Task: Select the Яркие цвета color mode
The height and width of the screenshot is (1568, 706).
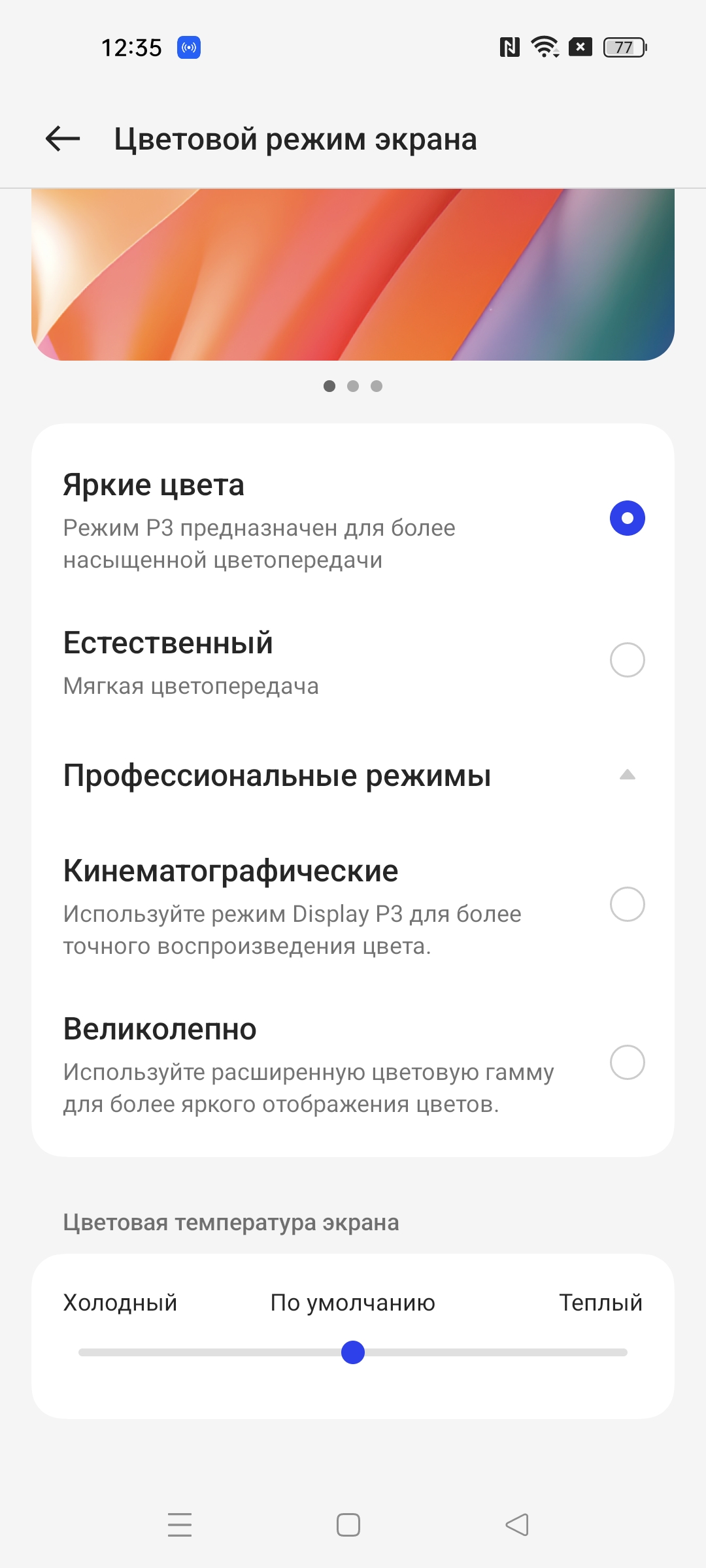Action: point(627,518)
